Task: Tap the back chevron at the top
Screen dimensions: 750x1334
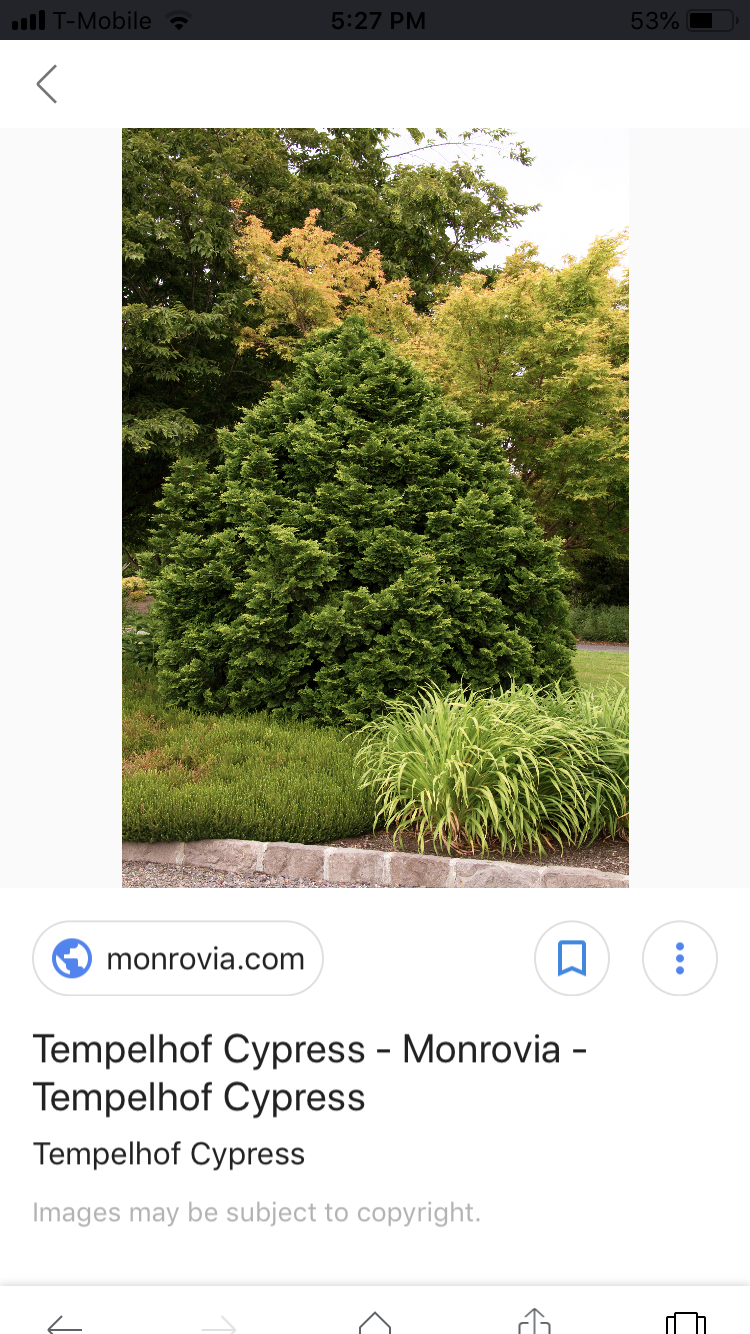Action: [46, 84]
